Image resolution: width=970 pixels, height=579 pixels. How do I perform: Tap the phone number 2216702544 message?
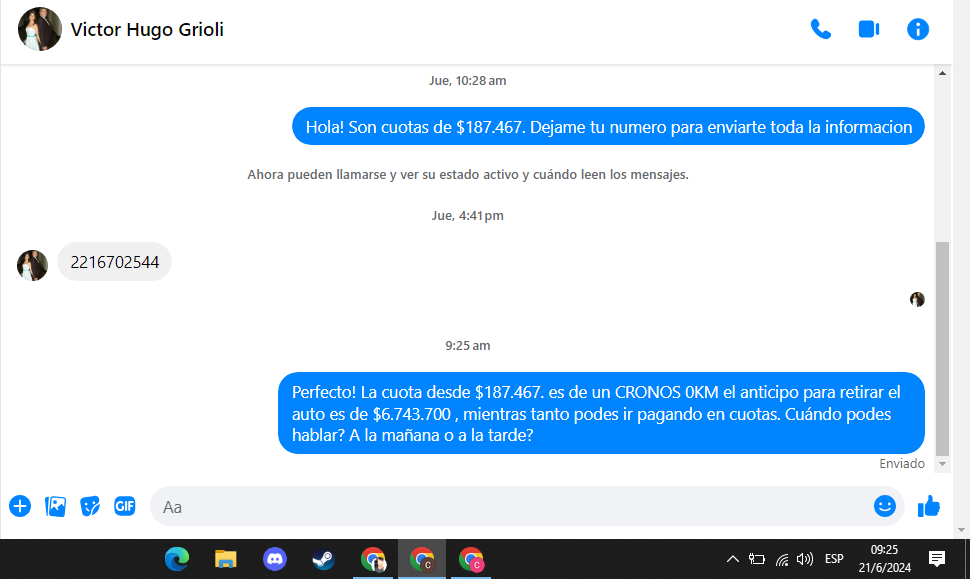114,262
